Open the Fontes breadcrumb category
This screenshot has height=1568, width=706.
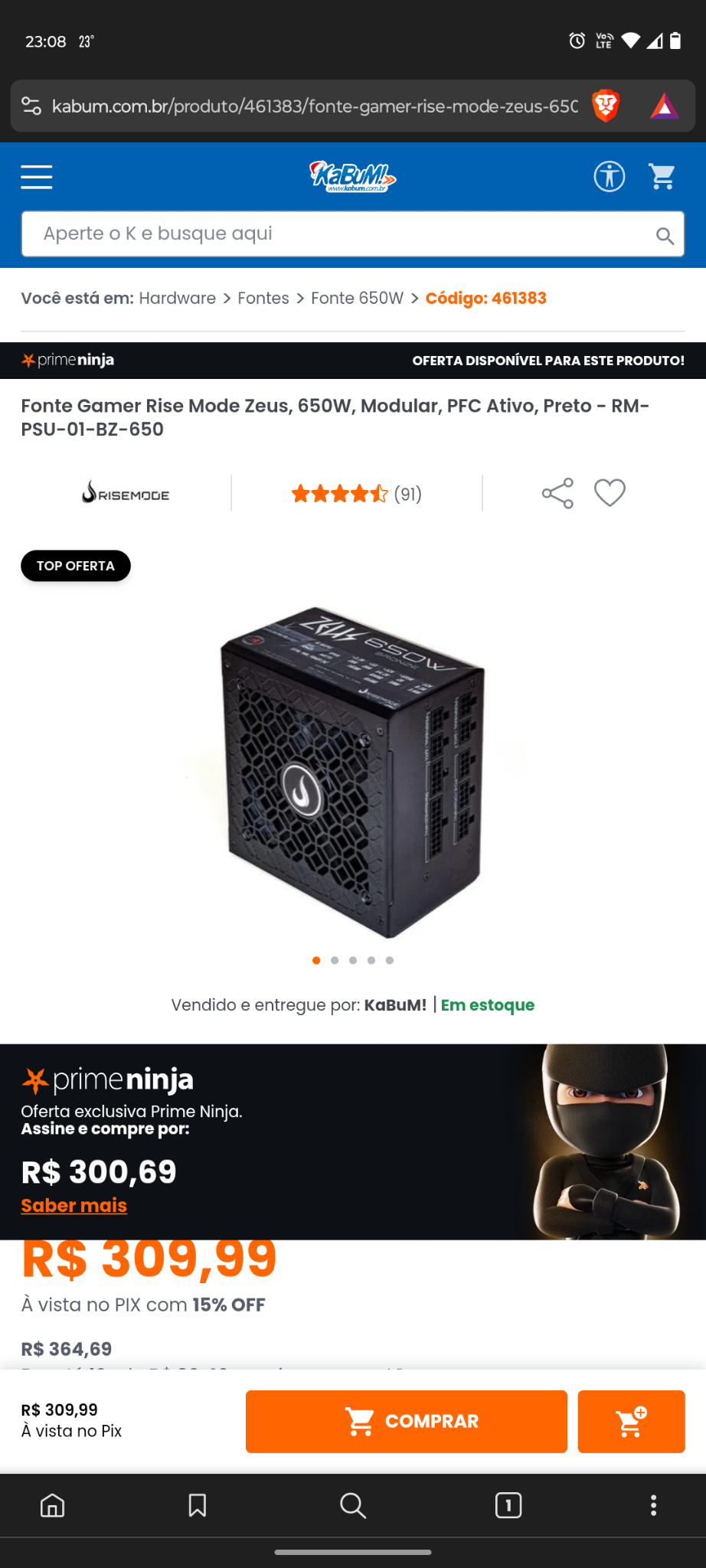[x=263, y=298]
